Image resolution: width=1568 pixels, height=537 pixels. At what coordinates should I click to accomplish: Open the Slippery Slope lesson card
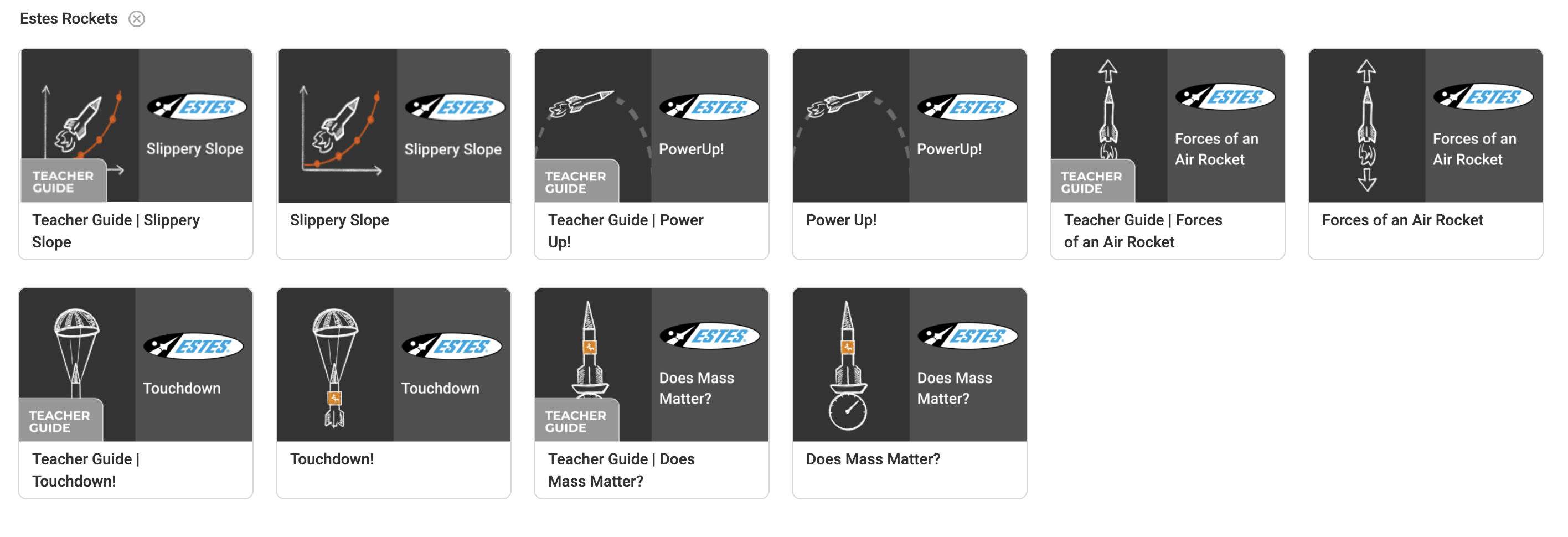393,153
